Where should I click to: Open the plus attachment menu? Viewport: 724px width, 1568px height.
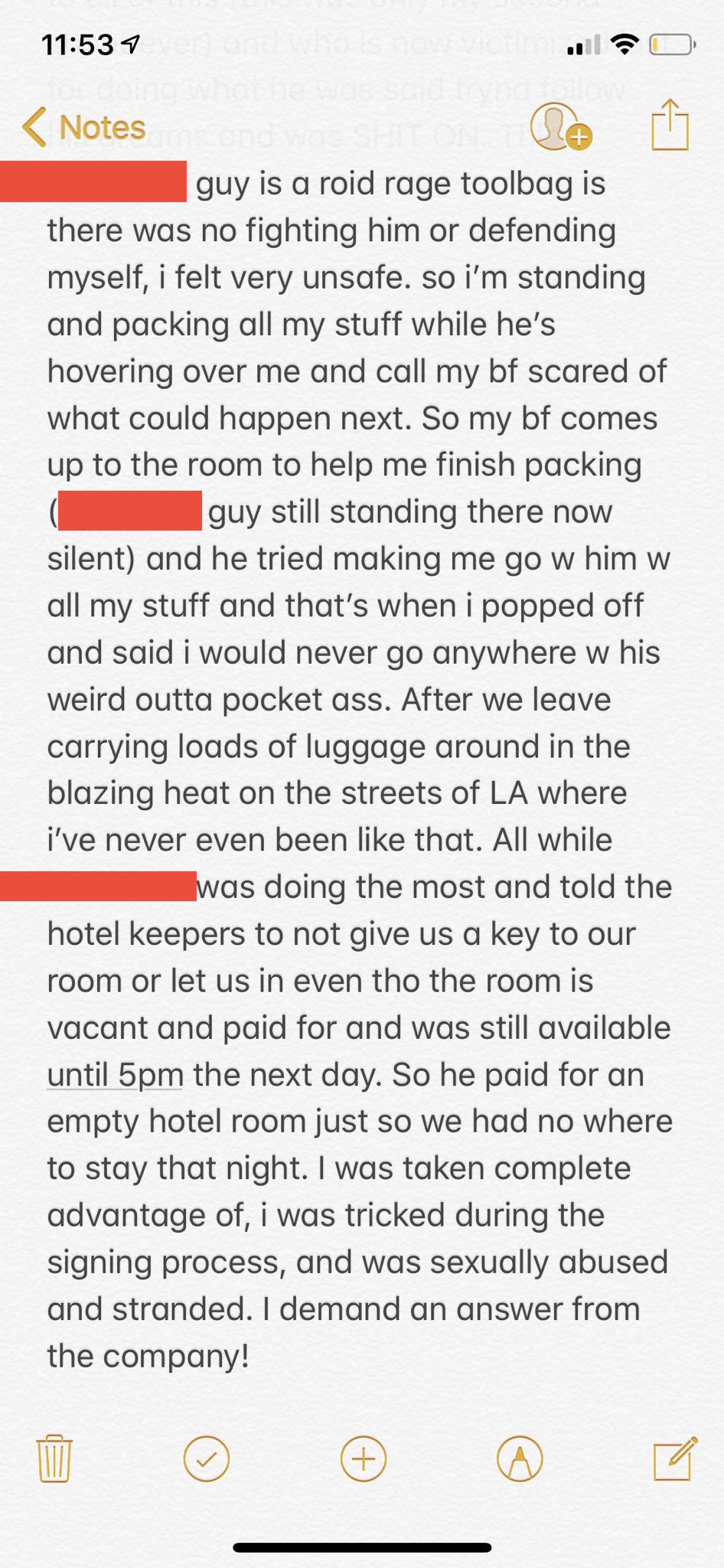coord(364,1459)
